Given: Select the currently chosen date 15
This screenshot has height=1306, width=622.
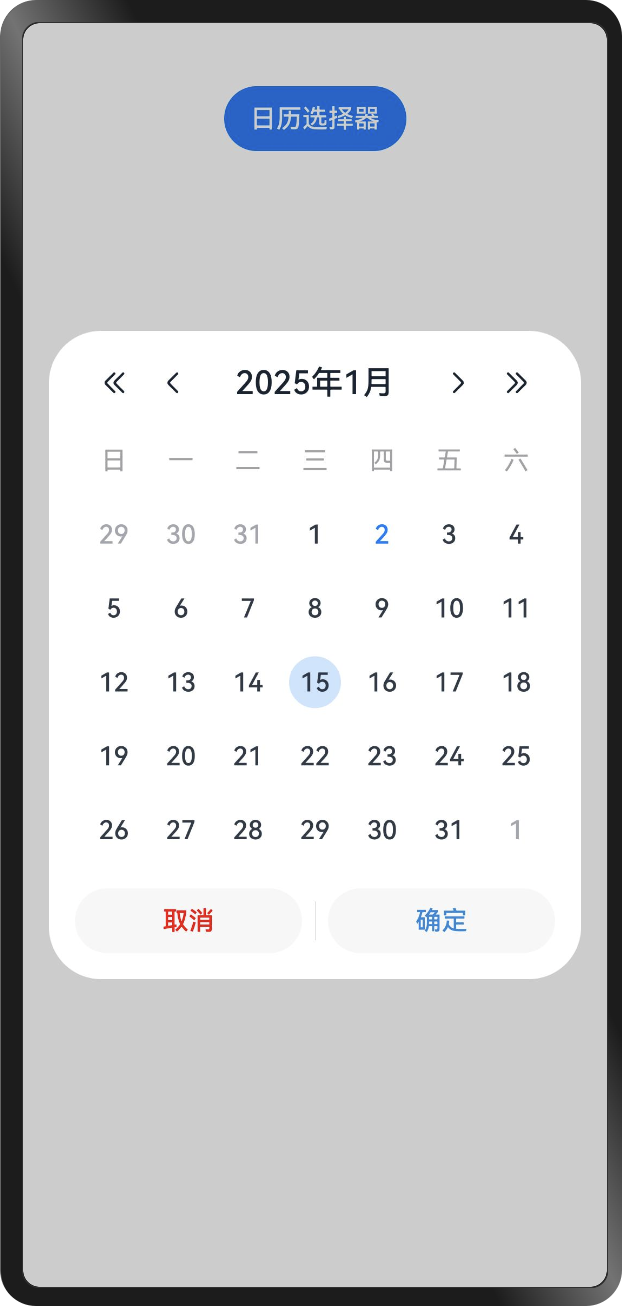Looking at the screenshot, I should [315, 682].
